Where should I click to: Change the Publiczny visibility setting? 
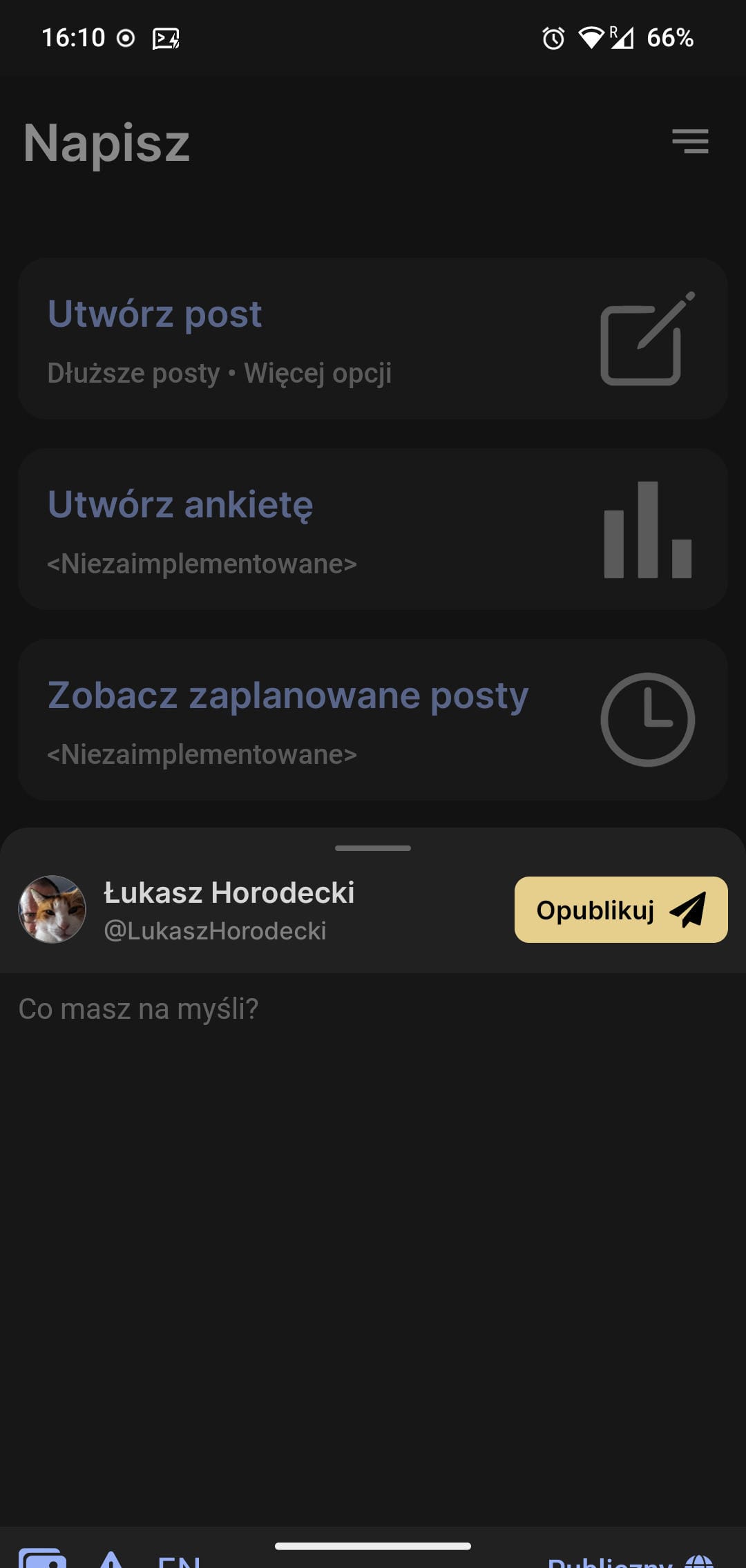(629, 1561)
